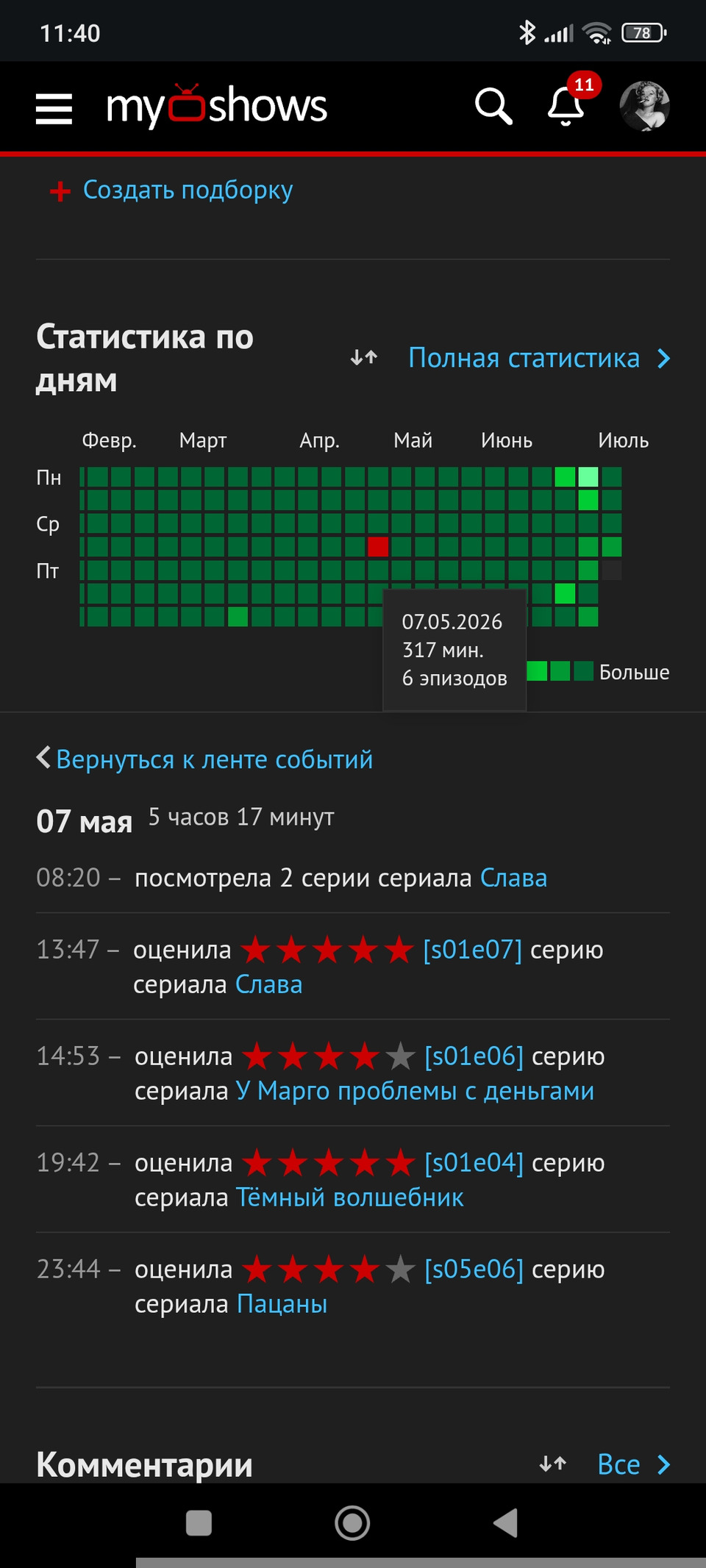Viewport: 706px width, 1568px height.
Task: Open episode s01e04 link
Action: 474,1163
